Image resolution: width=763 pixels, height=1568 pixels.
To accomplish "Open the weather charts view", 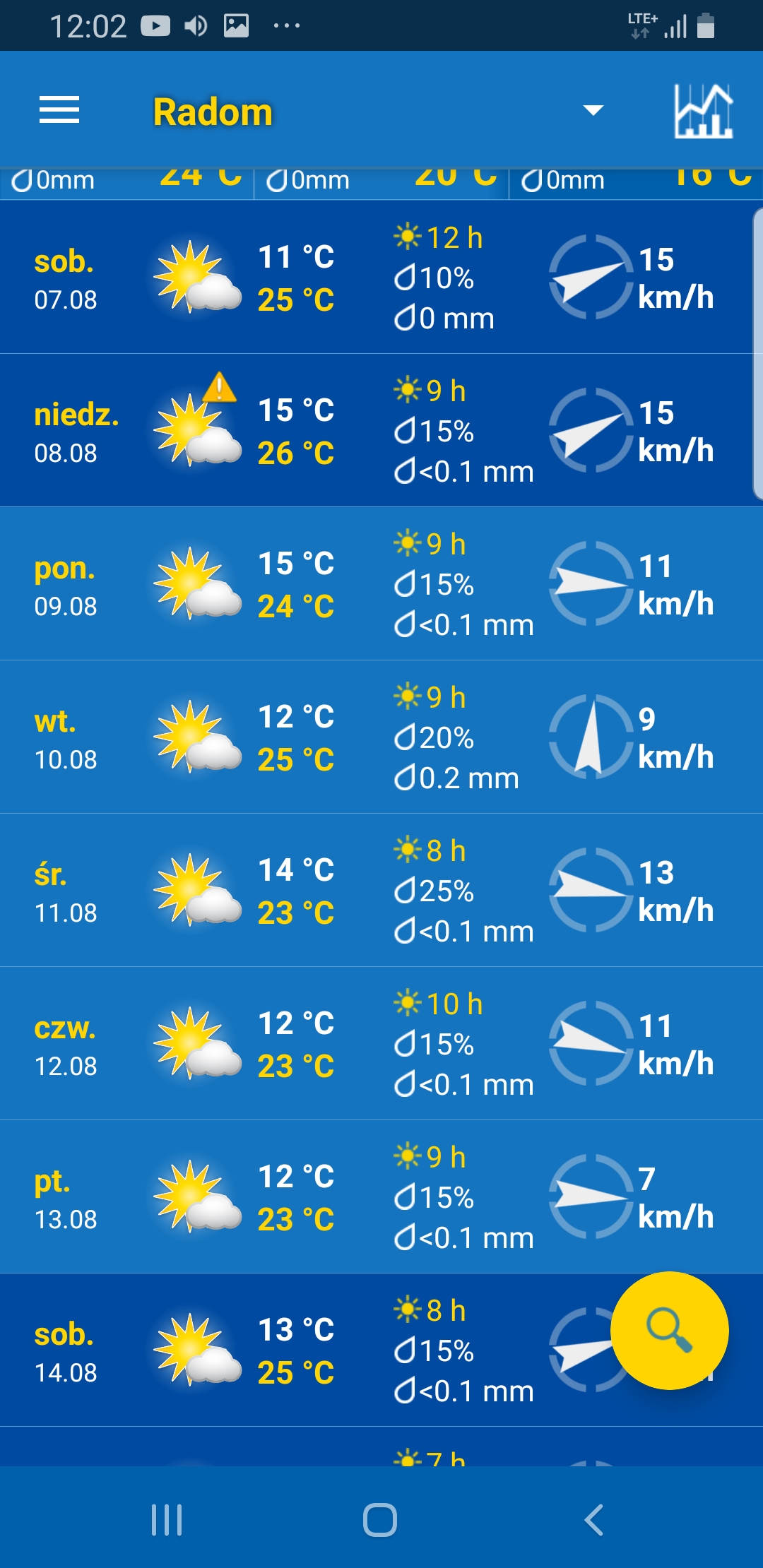I will coord(703,111).
